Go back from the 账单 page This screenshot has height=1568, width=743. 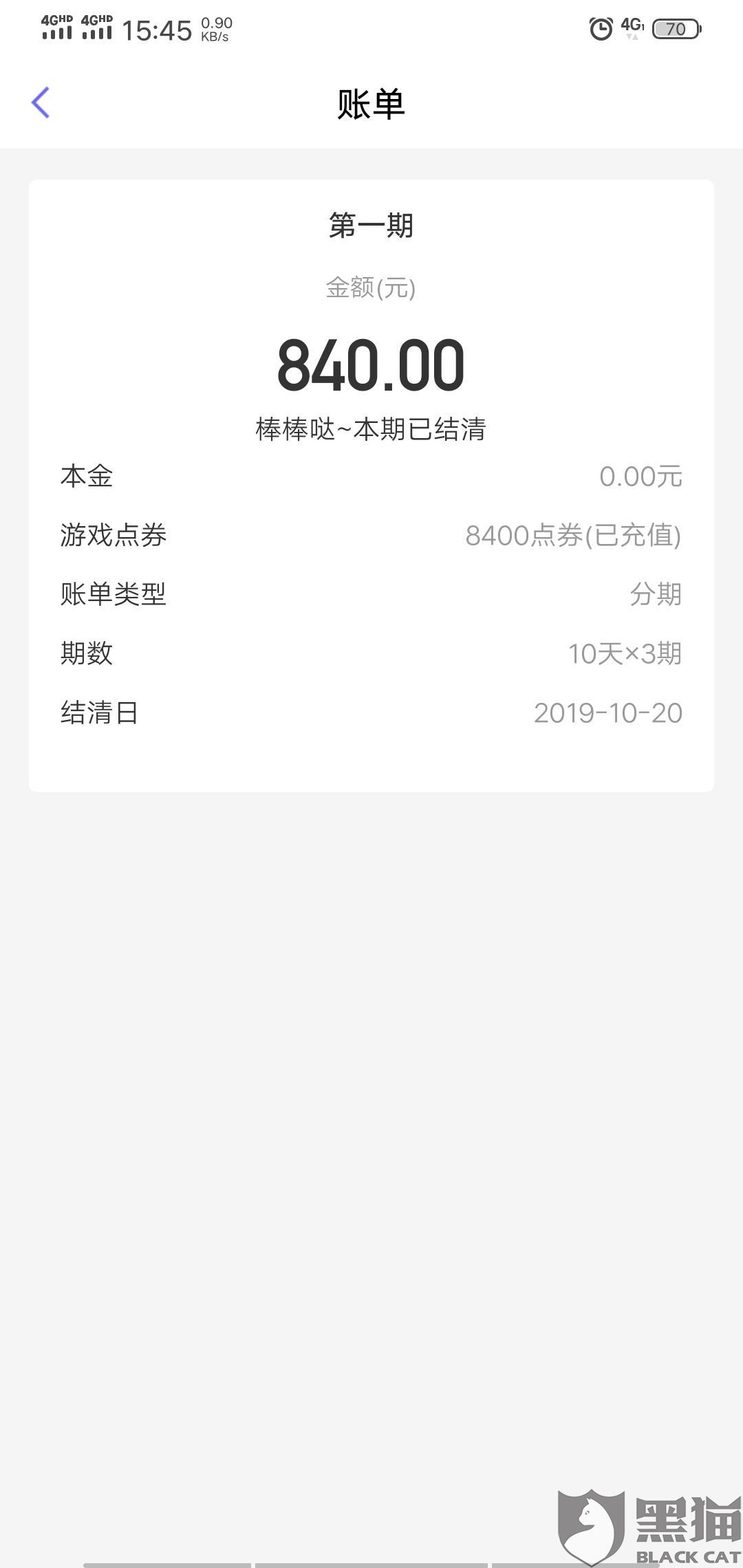[x=41, y=102]
